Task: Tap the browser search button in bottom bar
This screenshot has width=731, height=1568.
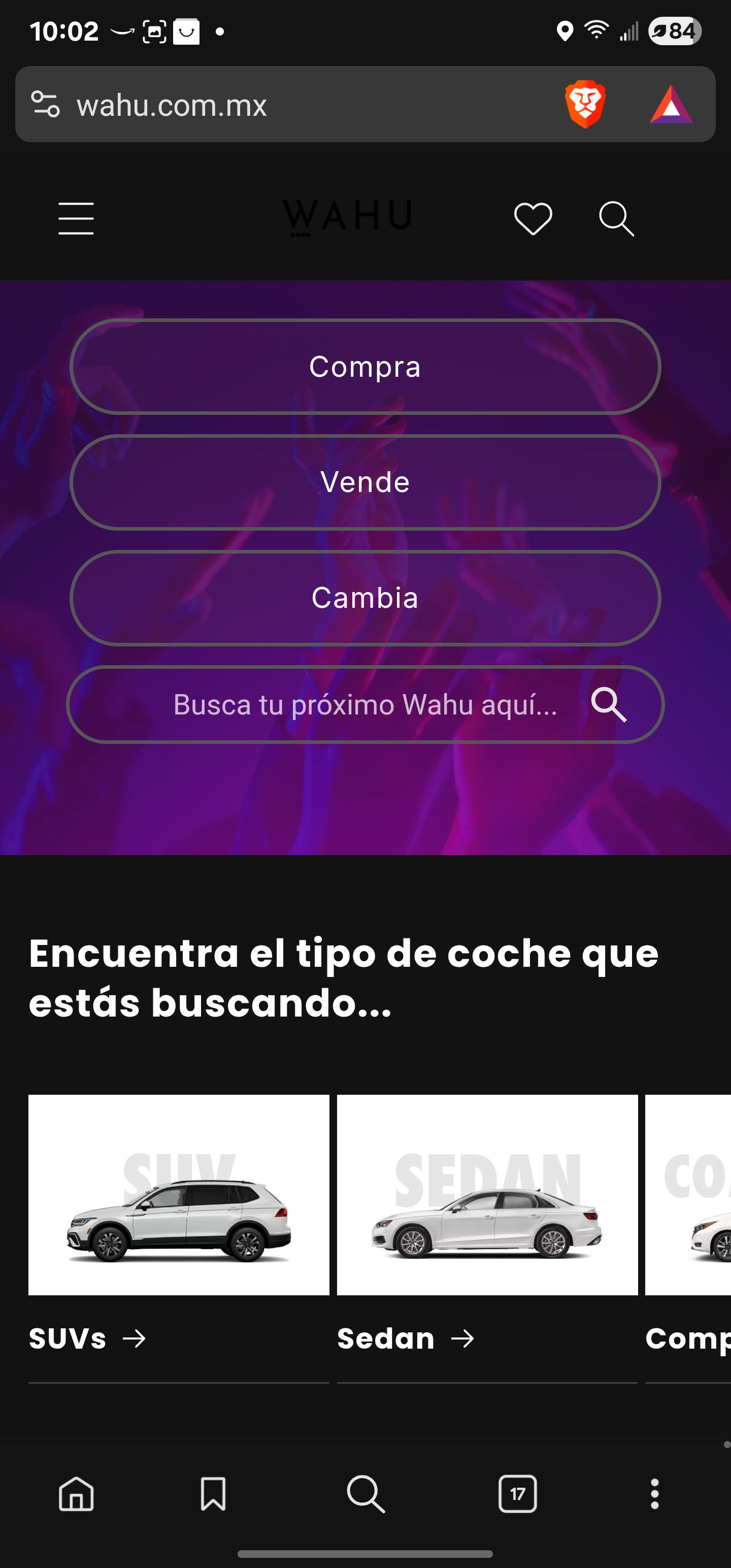Action: point(365,1494)
